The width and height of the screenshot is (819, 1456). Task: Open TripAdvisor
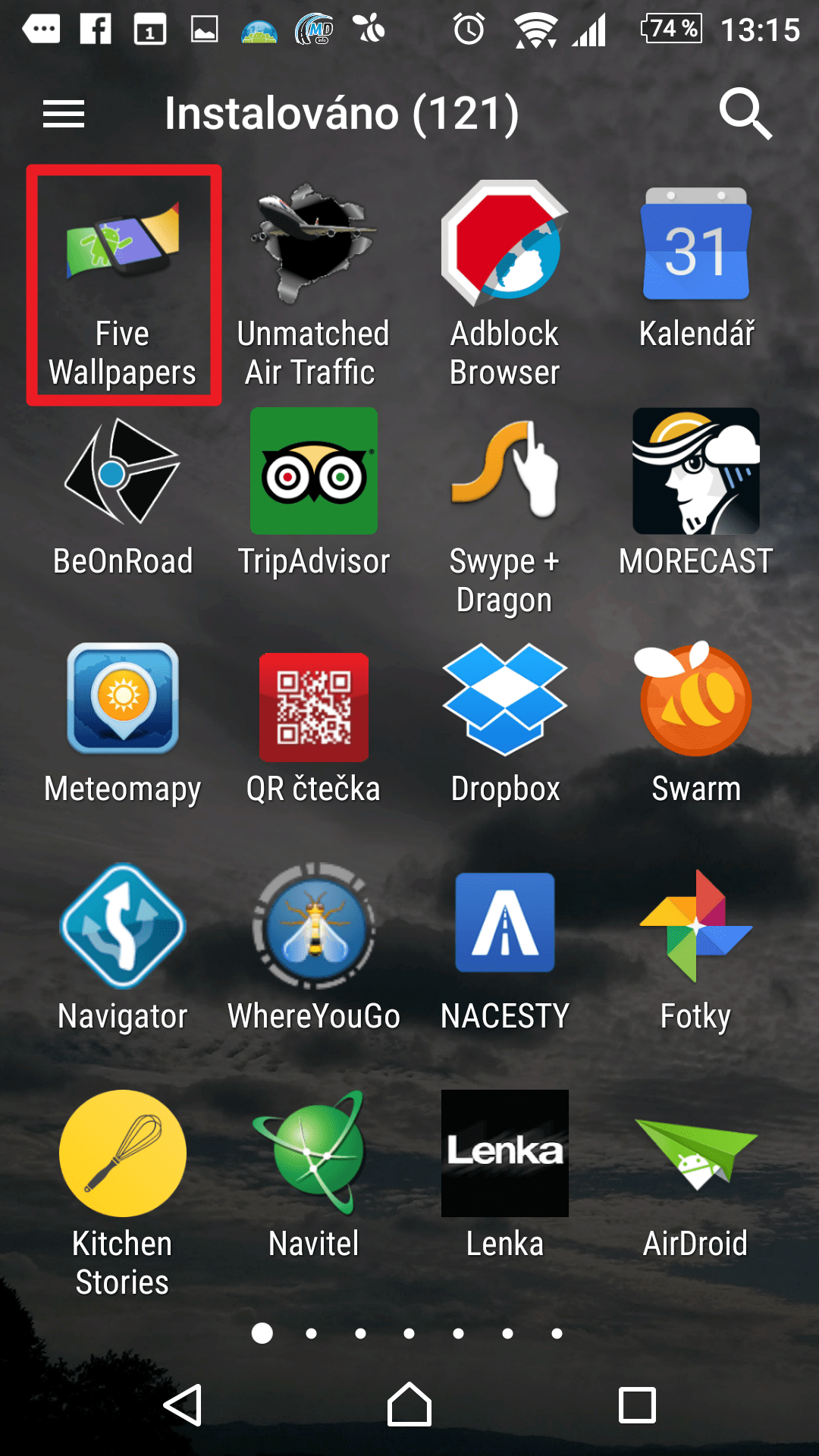(x=313, y=494)
